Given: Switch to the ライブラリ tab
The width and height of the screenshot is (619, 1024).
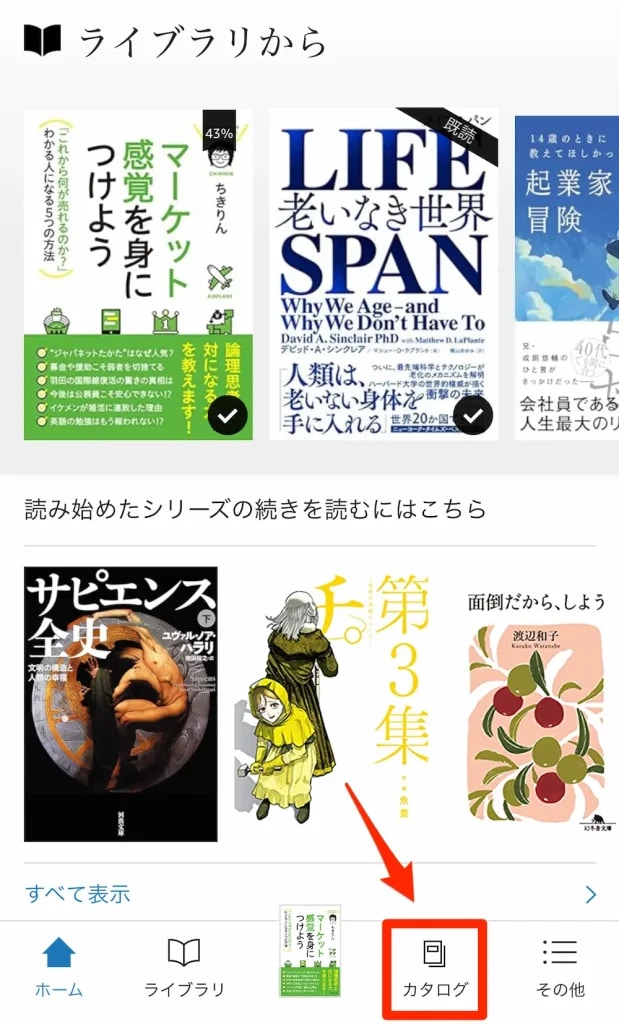Looking at the screenshot, I should pyautogui.click(x=184, y=968).
